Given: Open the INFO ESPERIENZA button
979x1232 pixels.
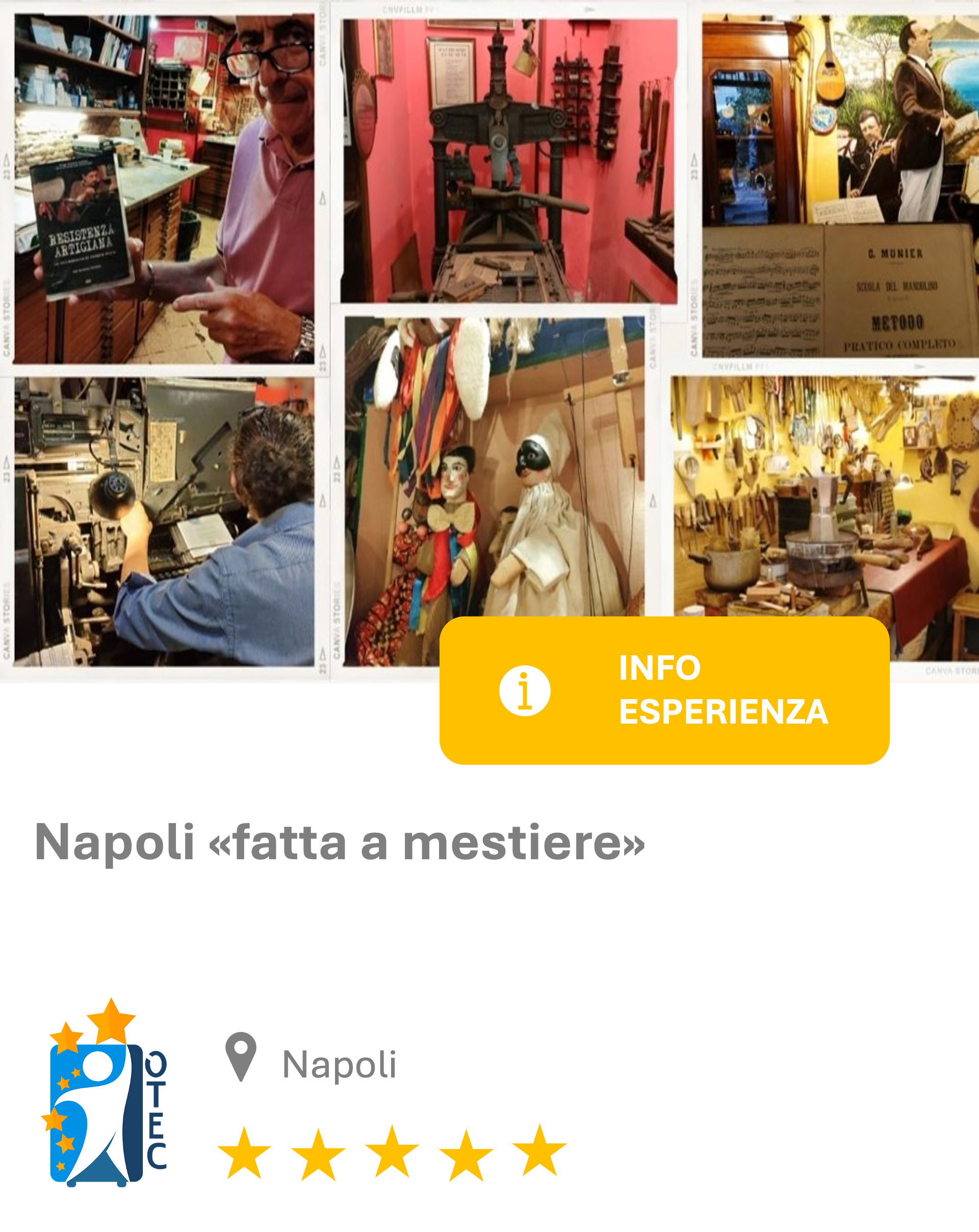Looking at the screenshot, I should (664, 690).
